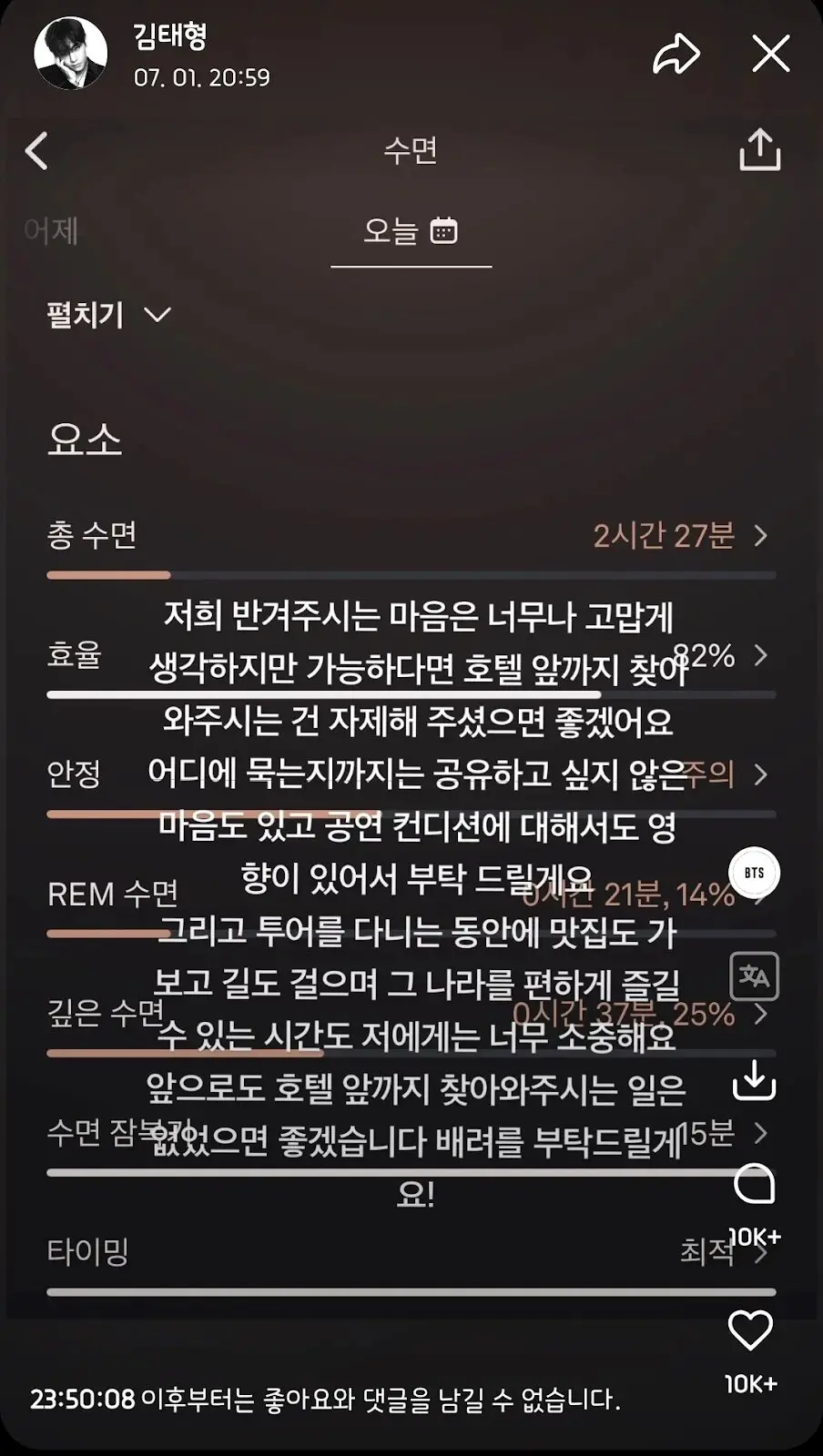The width and height of the screenshot is (823, 1456).
Task: Open the comments bubble
Action: pyautogui.click(x=754, y=1184)
